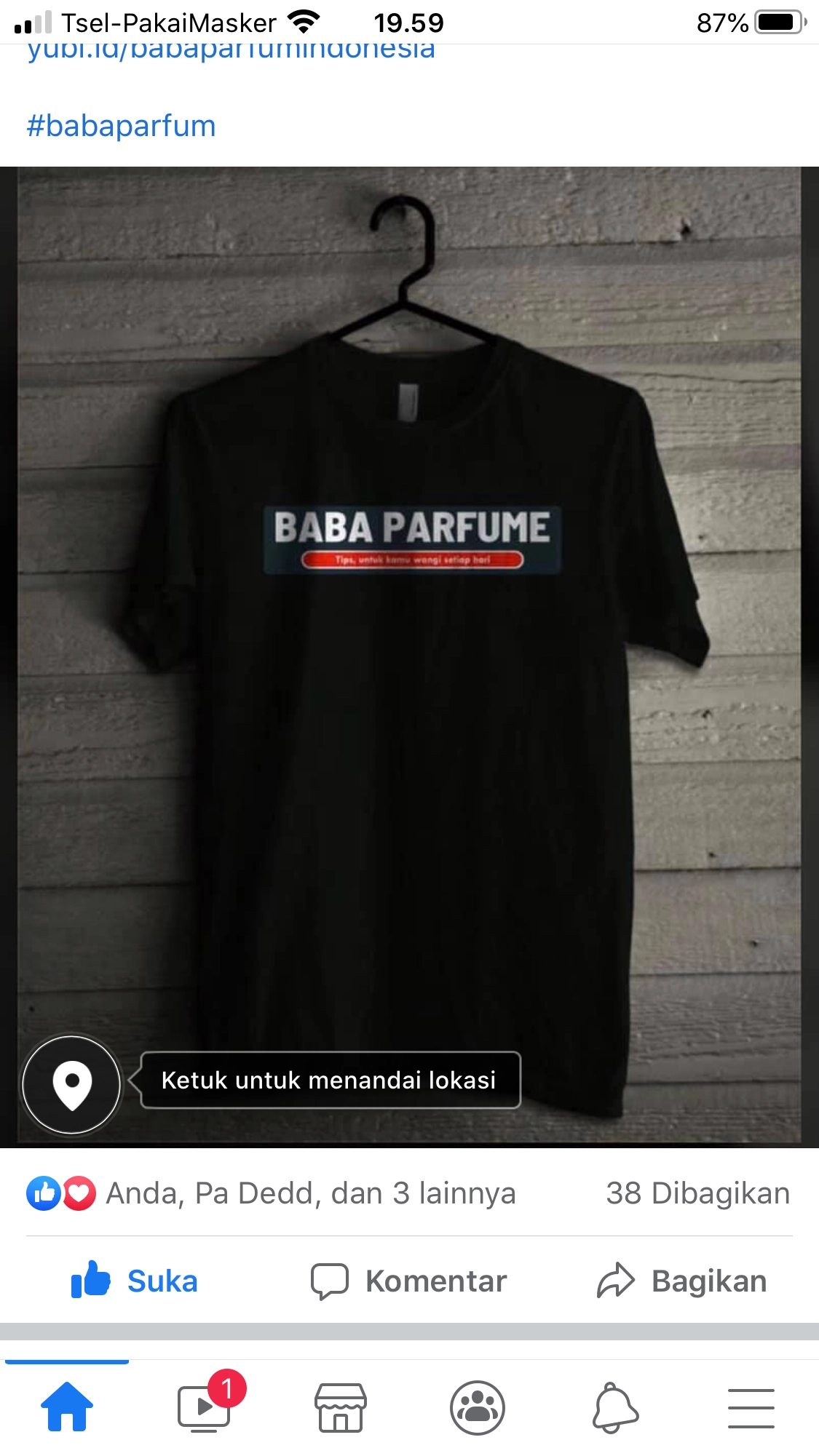Open the hamburger menu tab
This screenshot has height=1456, width=819.
tap(751, 1408)
